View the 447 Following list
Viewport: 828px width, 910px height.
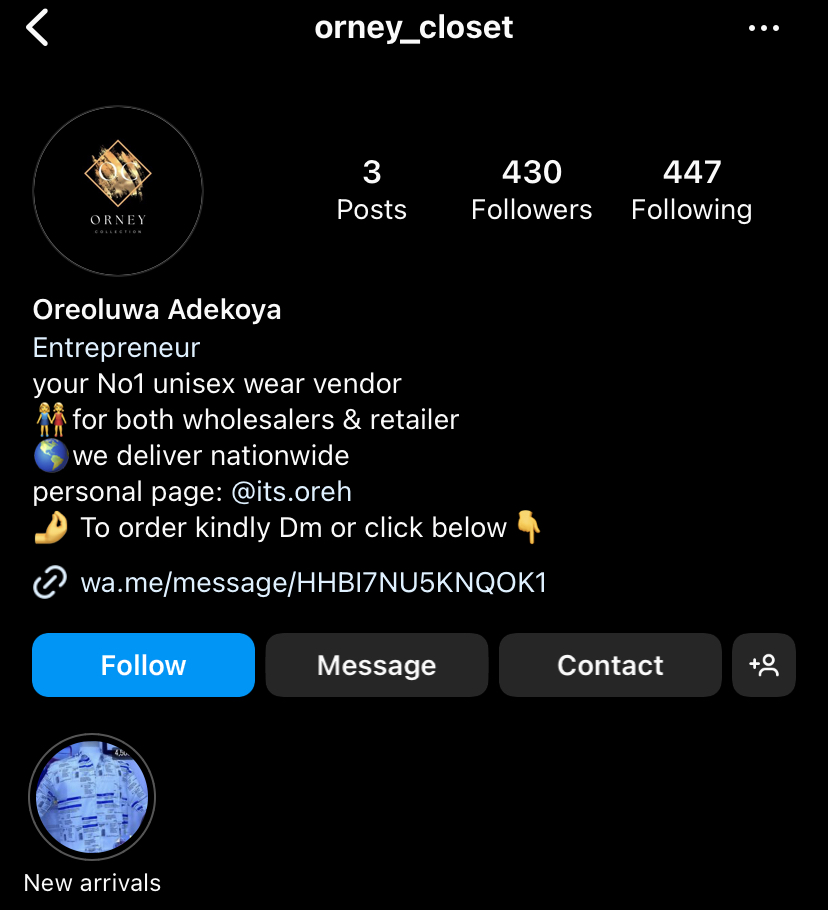pyautogui.click(x=691, y=190)
